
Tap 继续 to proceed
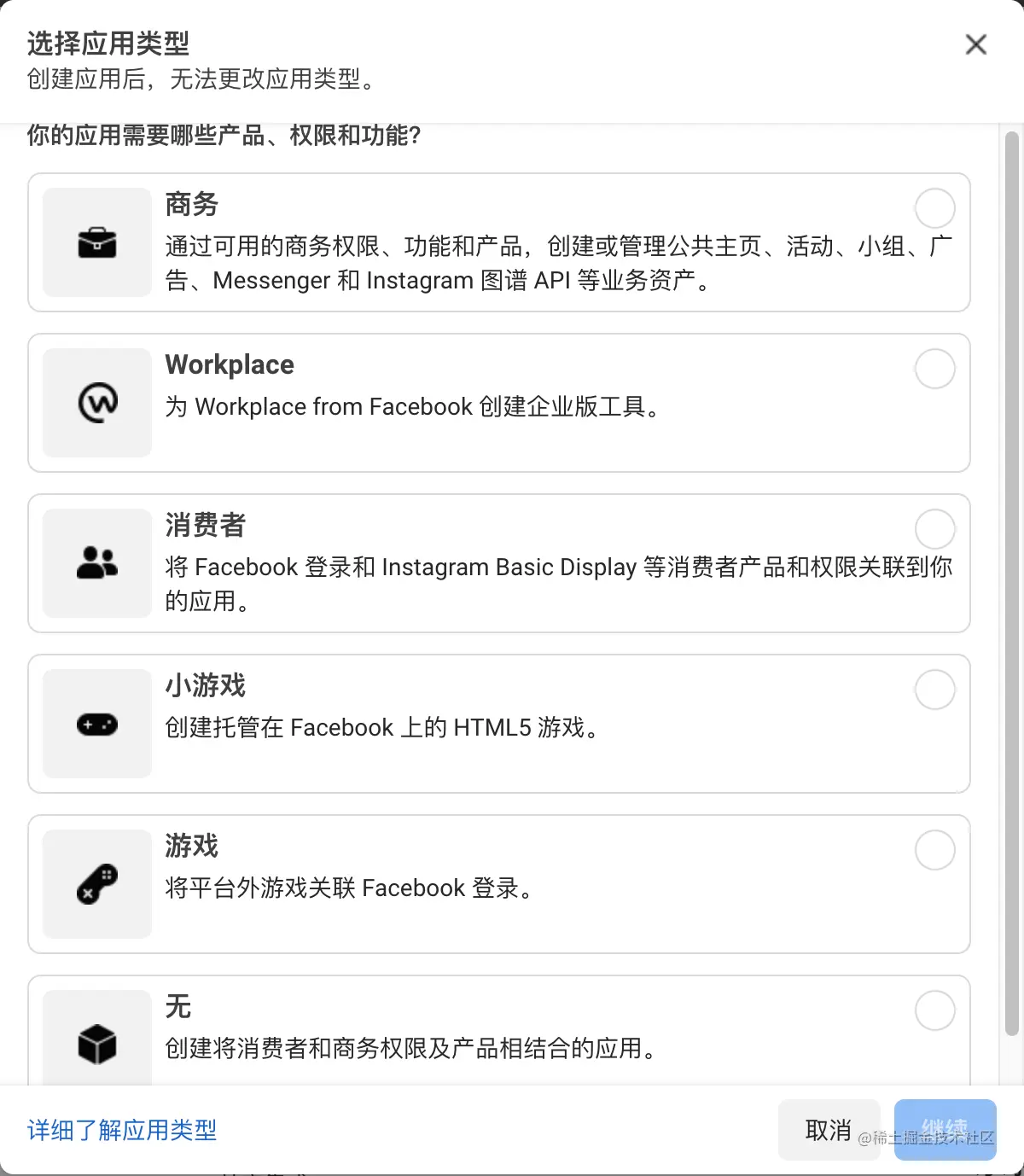pyautogui.click(x=945, y=1130)
